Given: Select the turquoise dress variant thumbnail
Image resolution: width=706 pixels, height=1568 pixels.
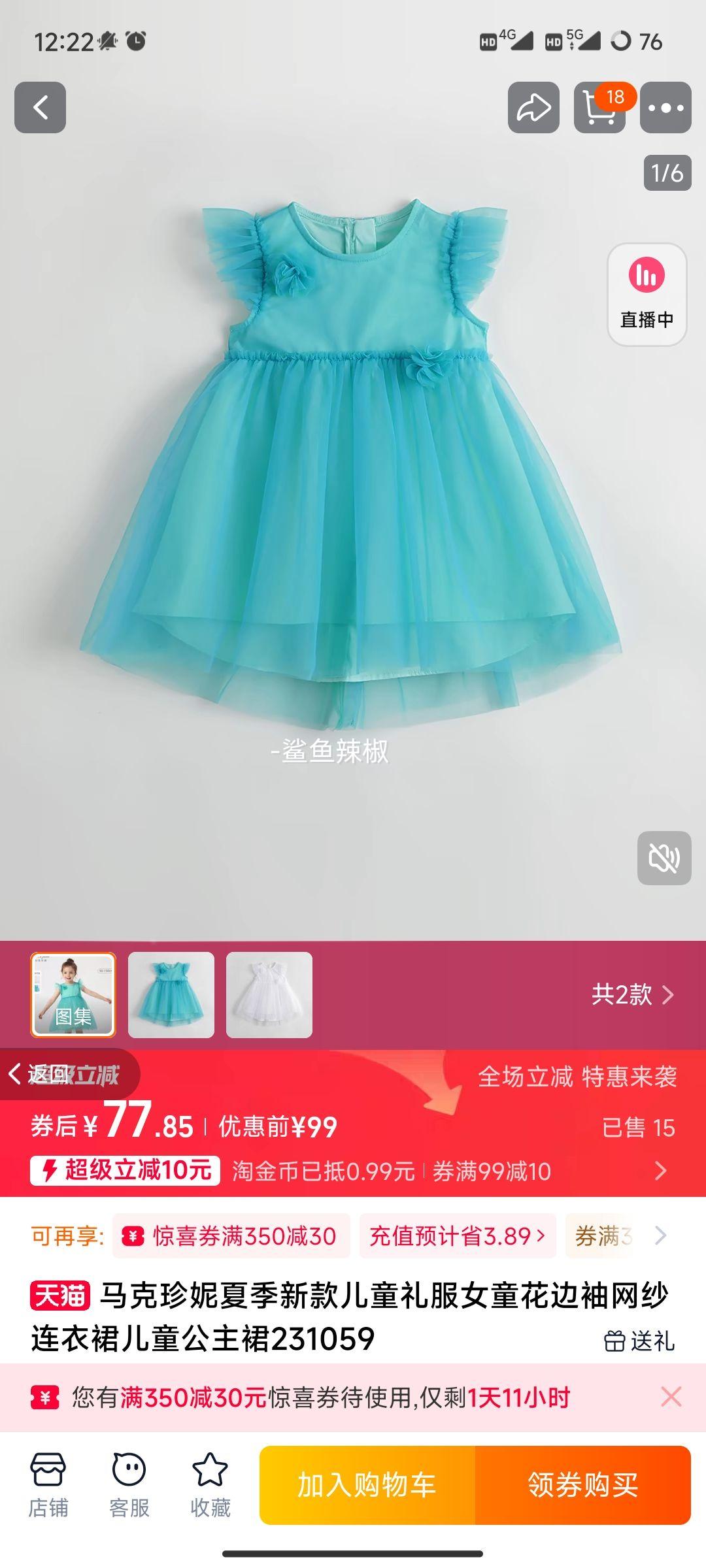Looking at the screenshot, I should point(171,995).
